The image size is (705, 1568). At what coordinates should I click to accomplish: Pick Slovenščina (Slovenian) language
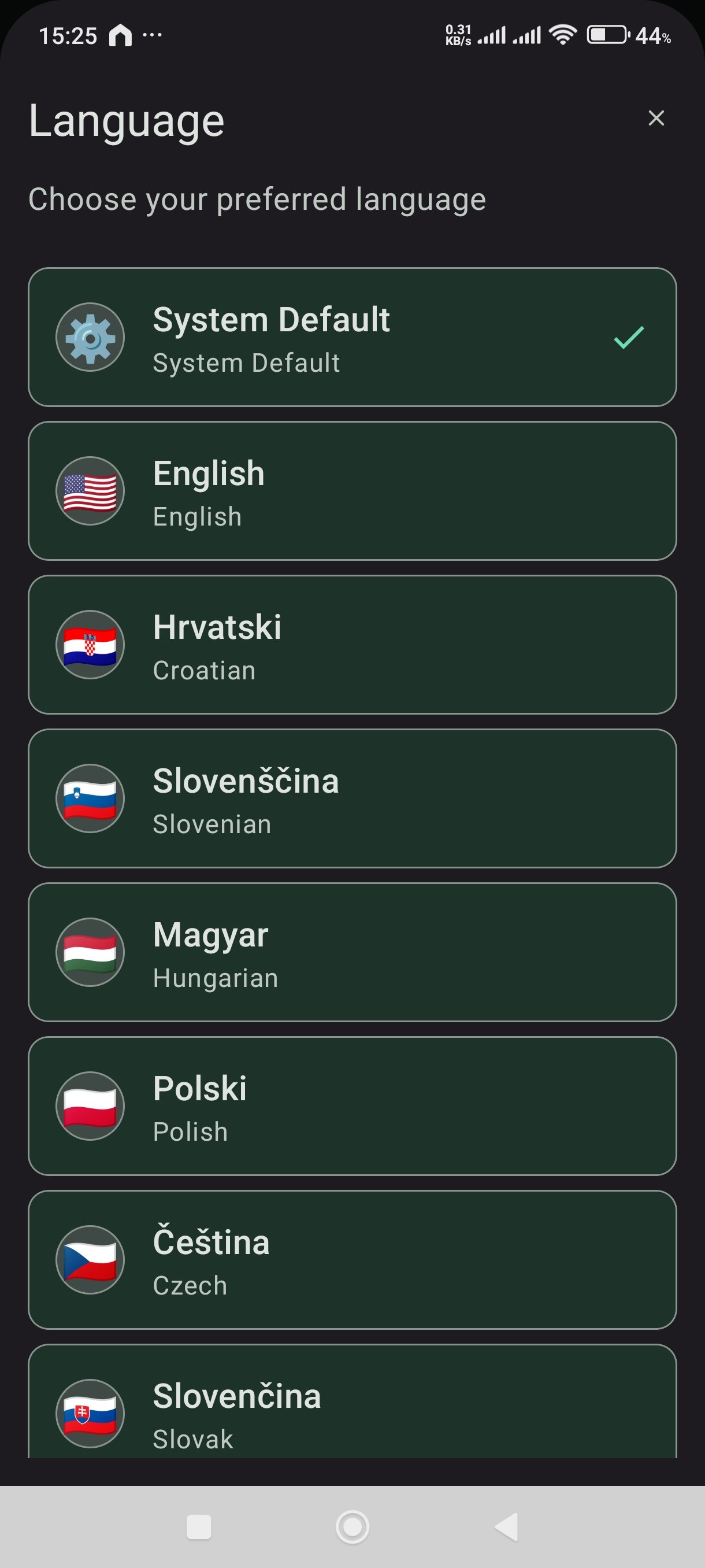(x=352, y=798)
